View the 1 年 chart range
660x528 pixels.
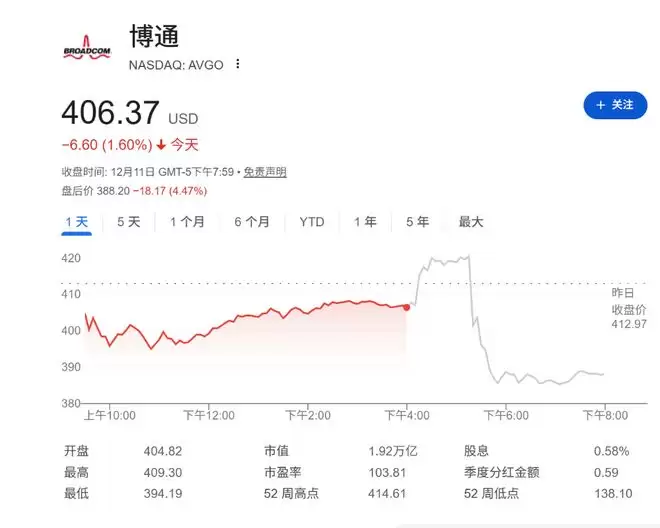coord(365,222)
